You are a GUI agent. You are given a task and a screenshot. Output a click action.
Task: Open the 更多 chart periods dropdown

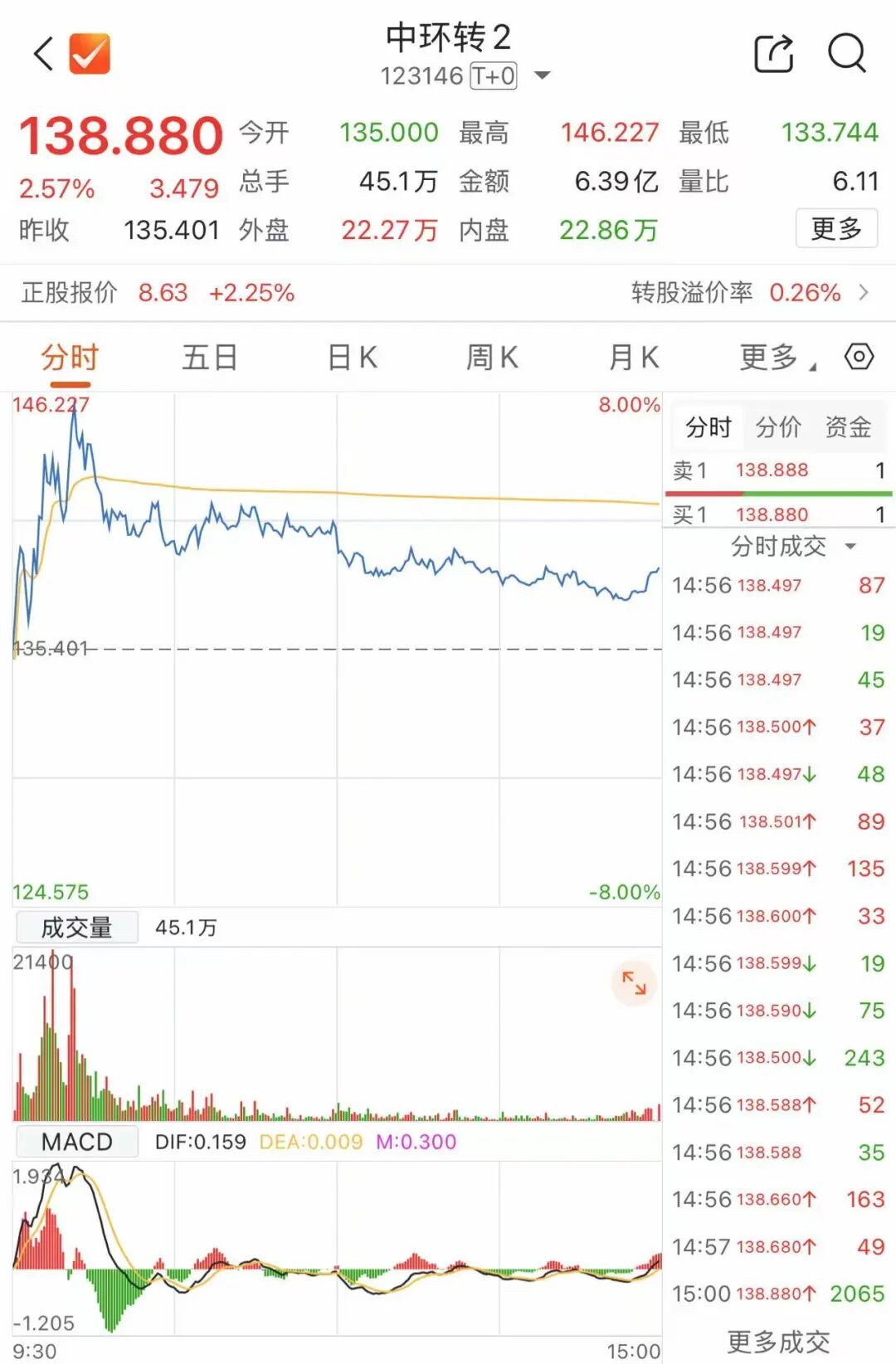(x=776, y=358)
